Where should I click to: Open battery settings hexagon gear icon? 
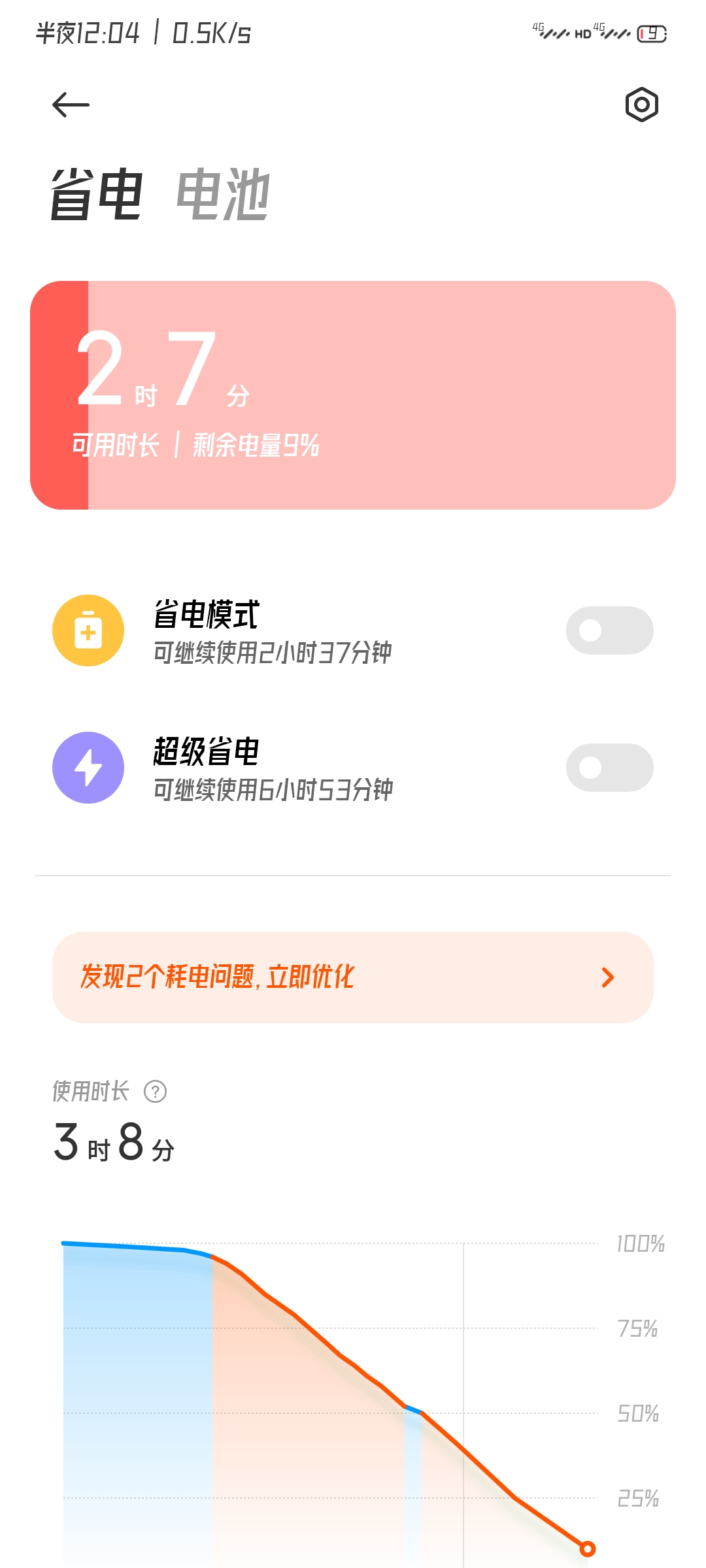coord(641,105)
